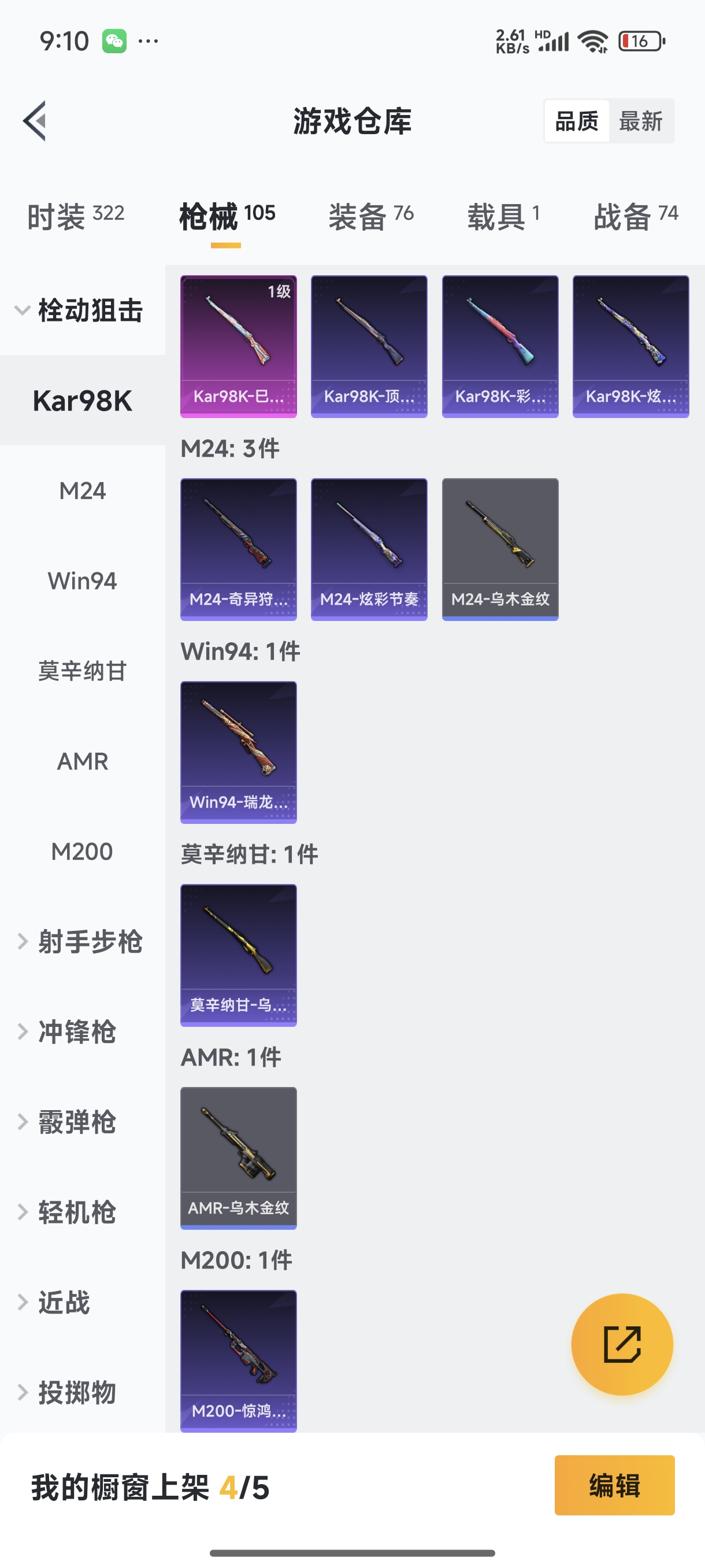
Task: Select 莫辛纳甘 in the sidebar
Action: [83, 671]
